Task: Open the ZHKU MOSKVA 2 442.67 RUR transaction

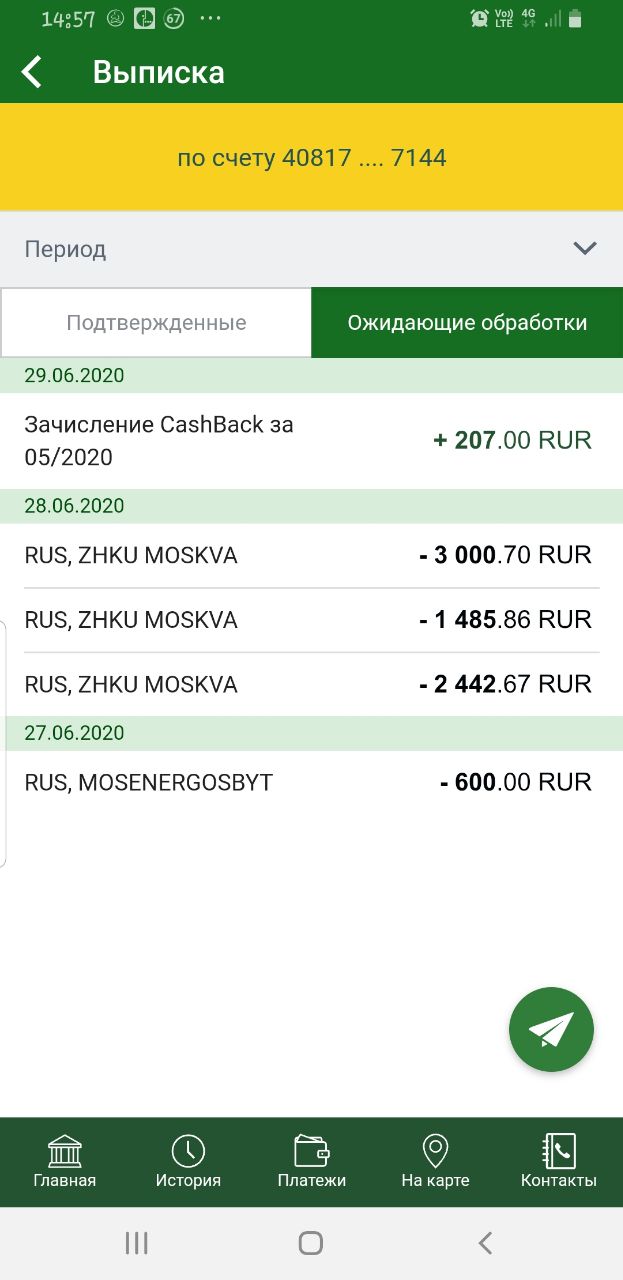Action: point(311,685)
